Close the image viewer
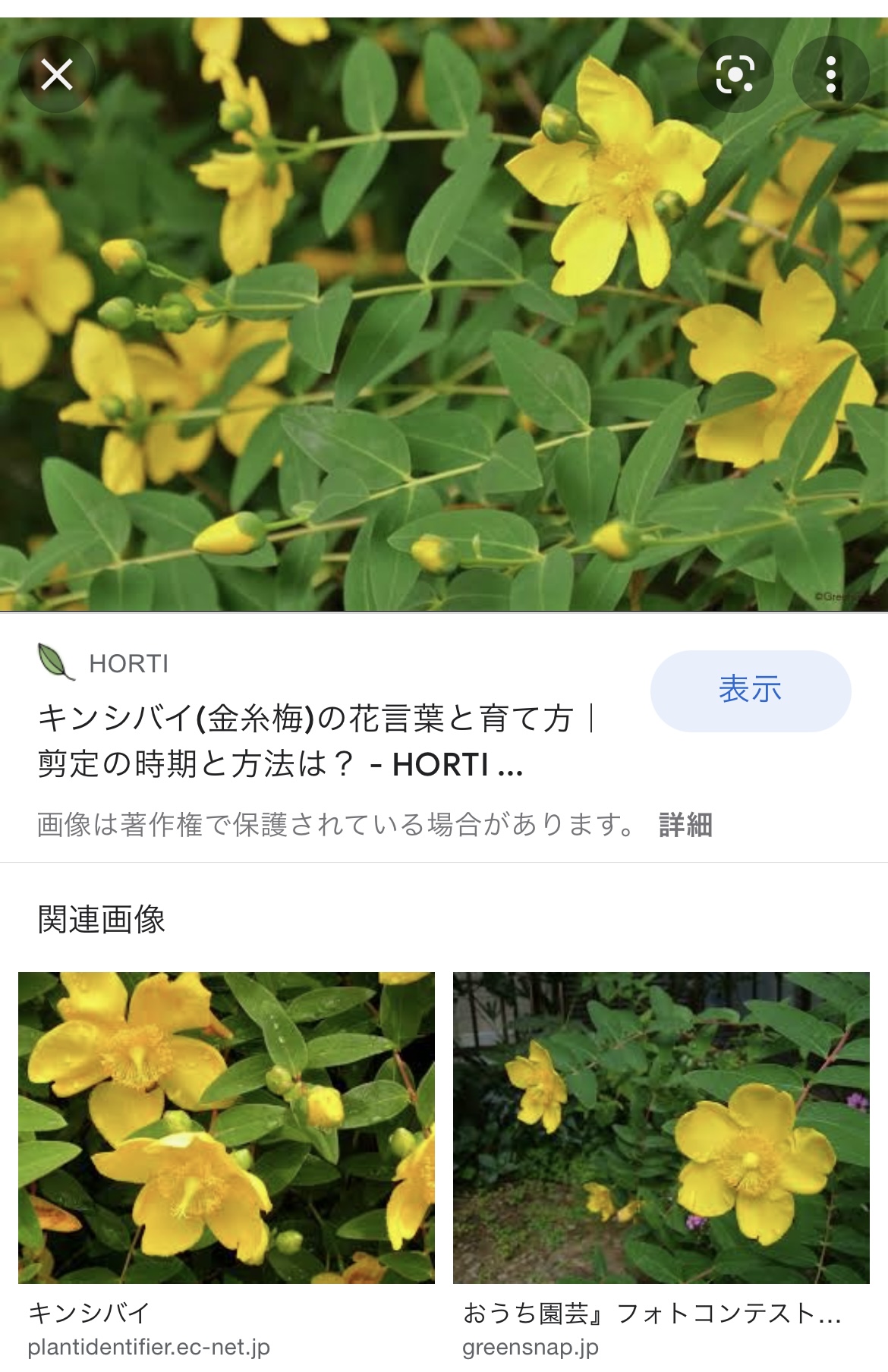 [x=57, y=74]
